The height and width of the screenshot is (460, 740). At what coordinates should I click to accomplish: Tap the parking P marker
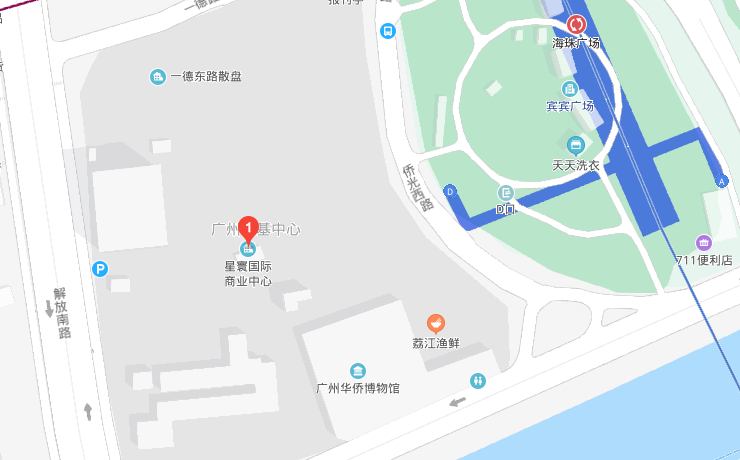point(99,268)
